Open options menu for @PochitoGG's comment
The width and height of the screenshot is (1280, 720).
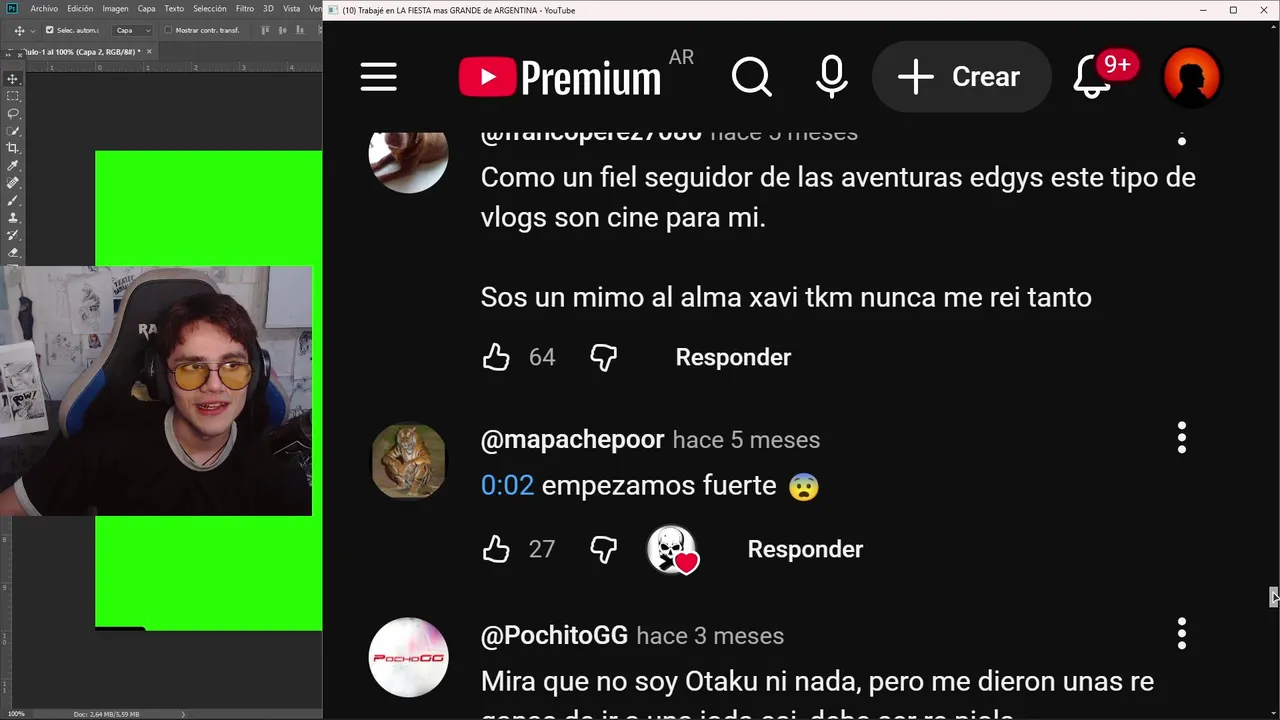(x=1182, y=633)
